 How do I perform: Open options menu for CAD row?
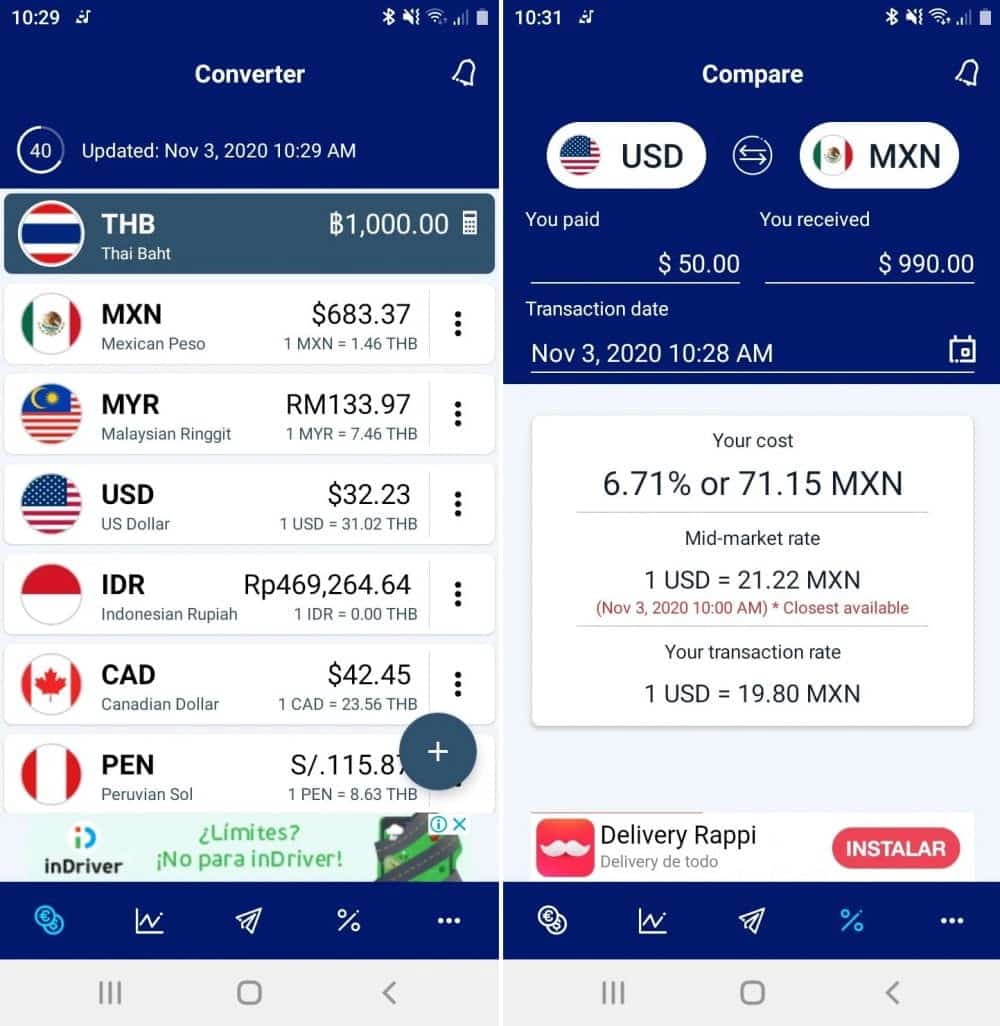click(x=458, y=684)
